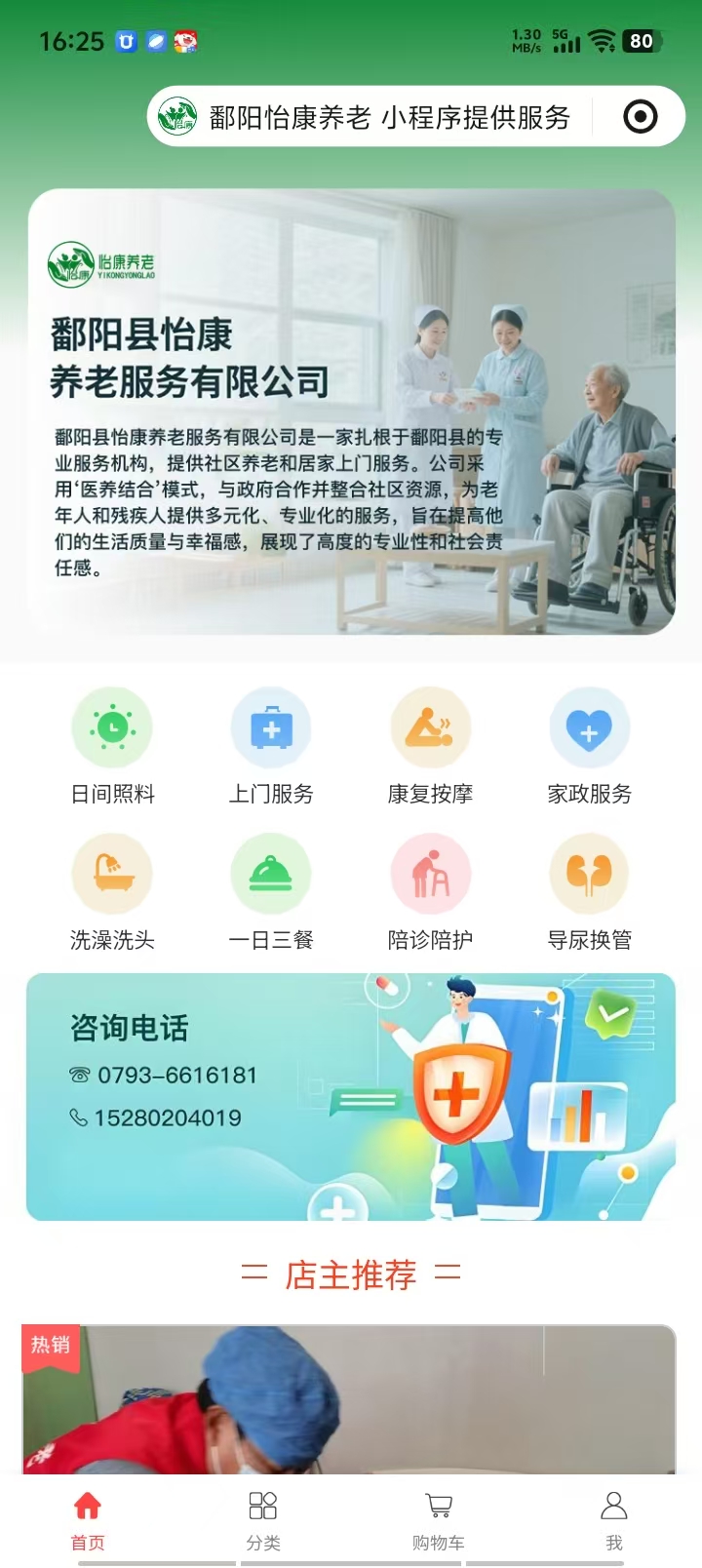Go to the 我 profile tab
Viewport: 702px width, 1568px height.
click(x=613, y=1519)
